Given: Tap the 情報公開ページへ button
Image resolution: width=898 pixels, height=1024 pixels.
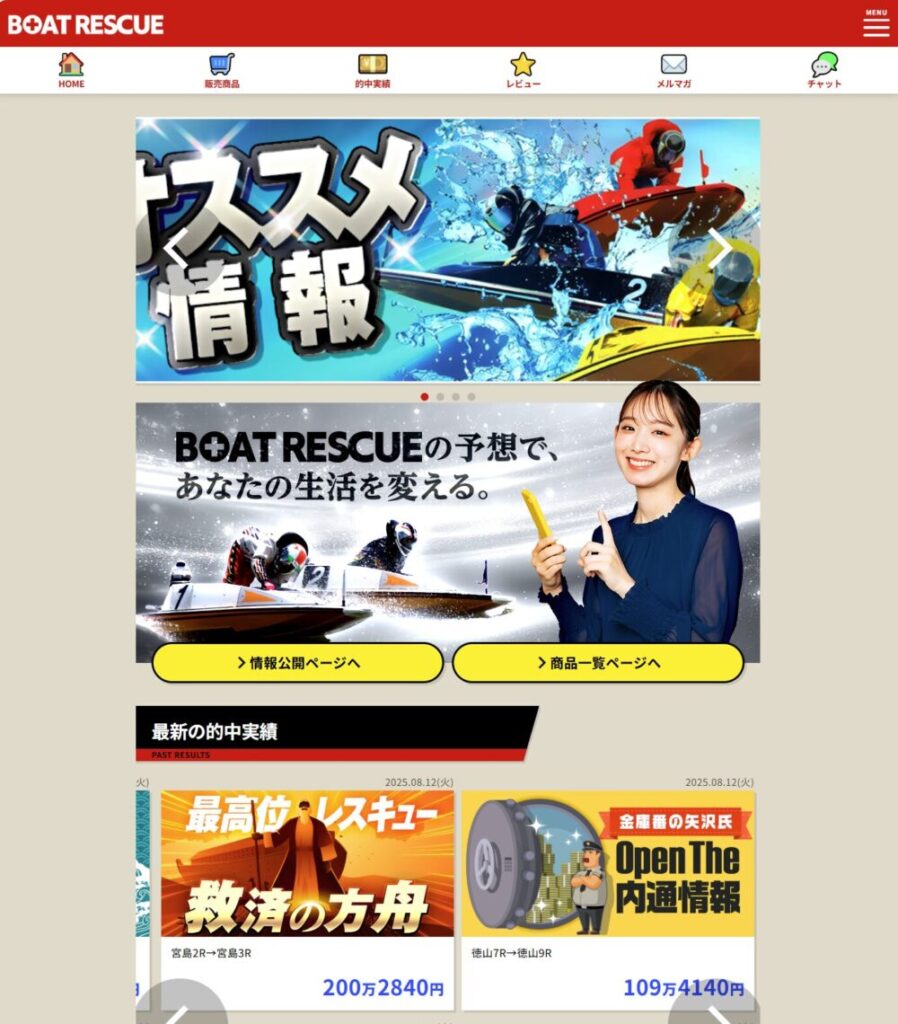Looking at the screenshot, I should [x=298, y=663].
